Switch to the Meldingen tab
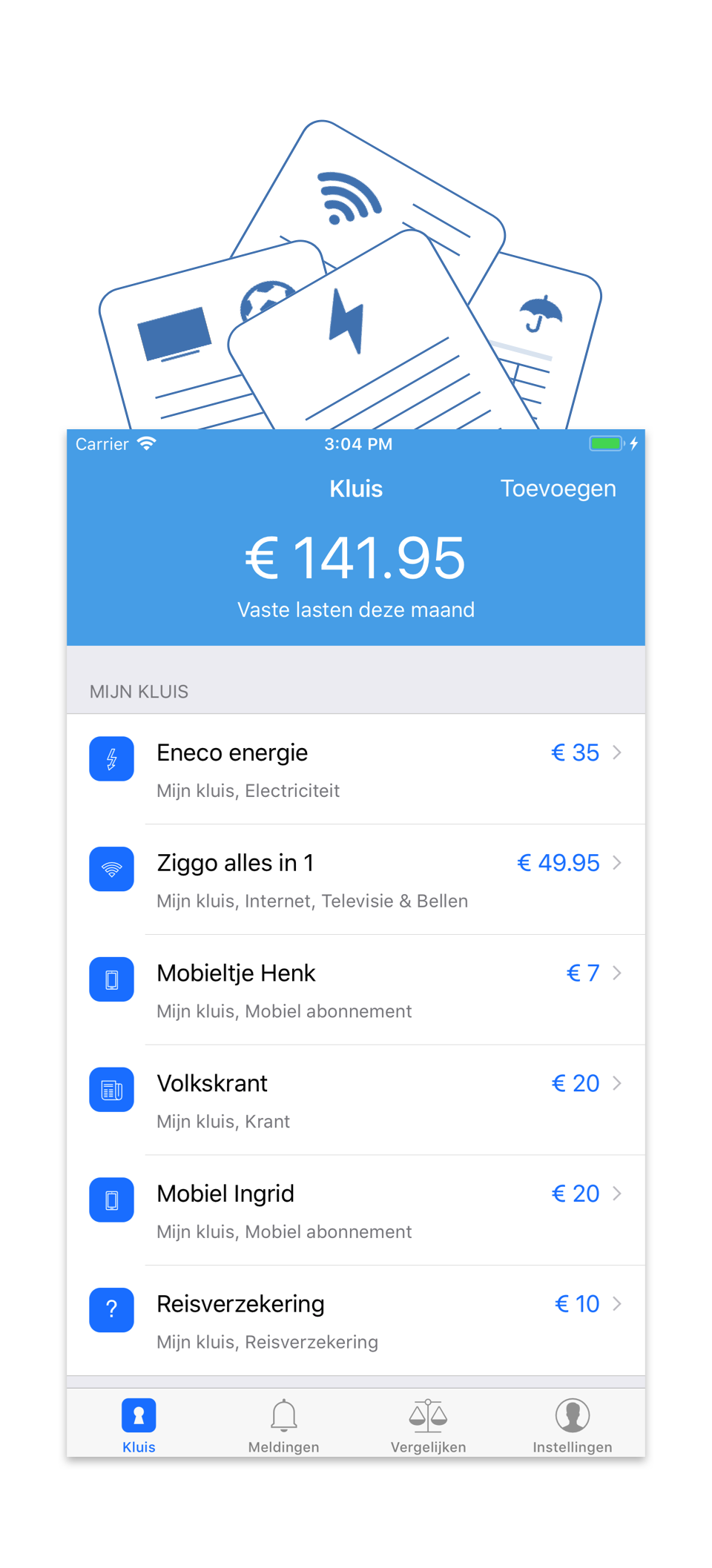The image size is (712, 1568). [x=283, y=1425]
